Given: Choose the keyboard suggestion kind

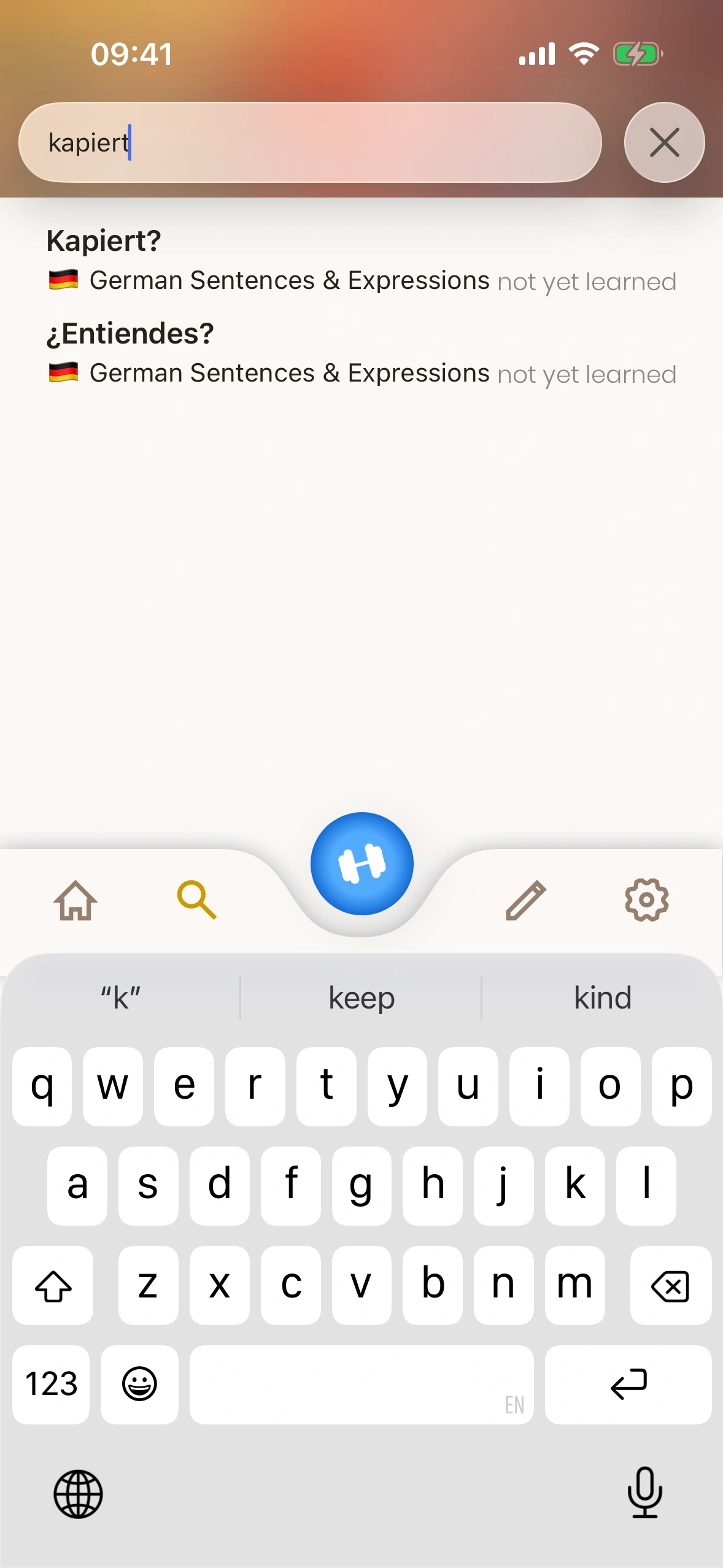Looking at the screenshot, I should coord(602,997).
